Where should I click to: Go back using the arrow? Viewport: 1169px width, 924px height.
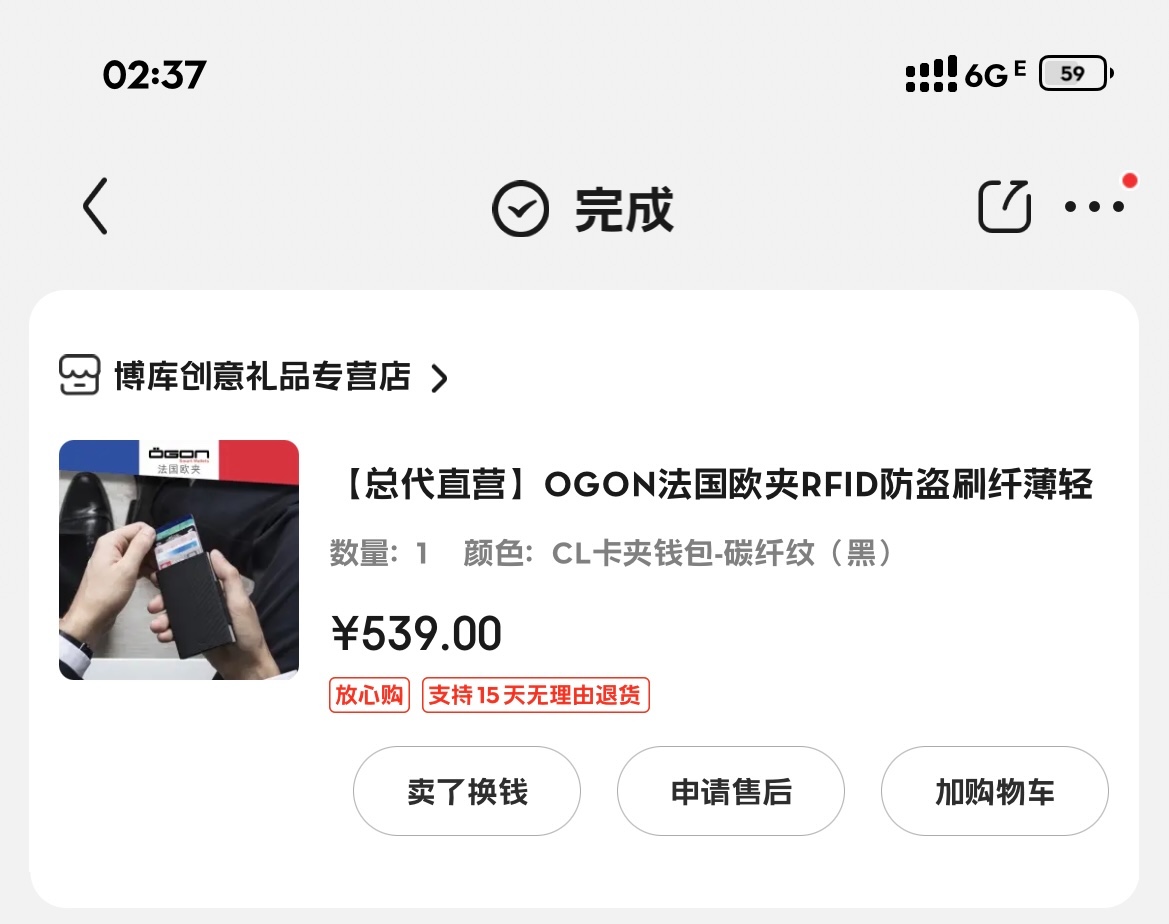pyautogui.click(x=95, y=206)
